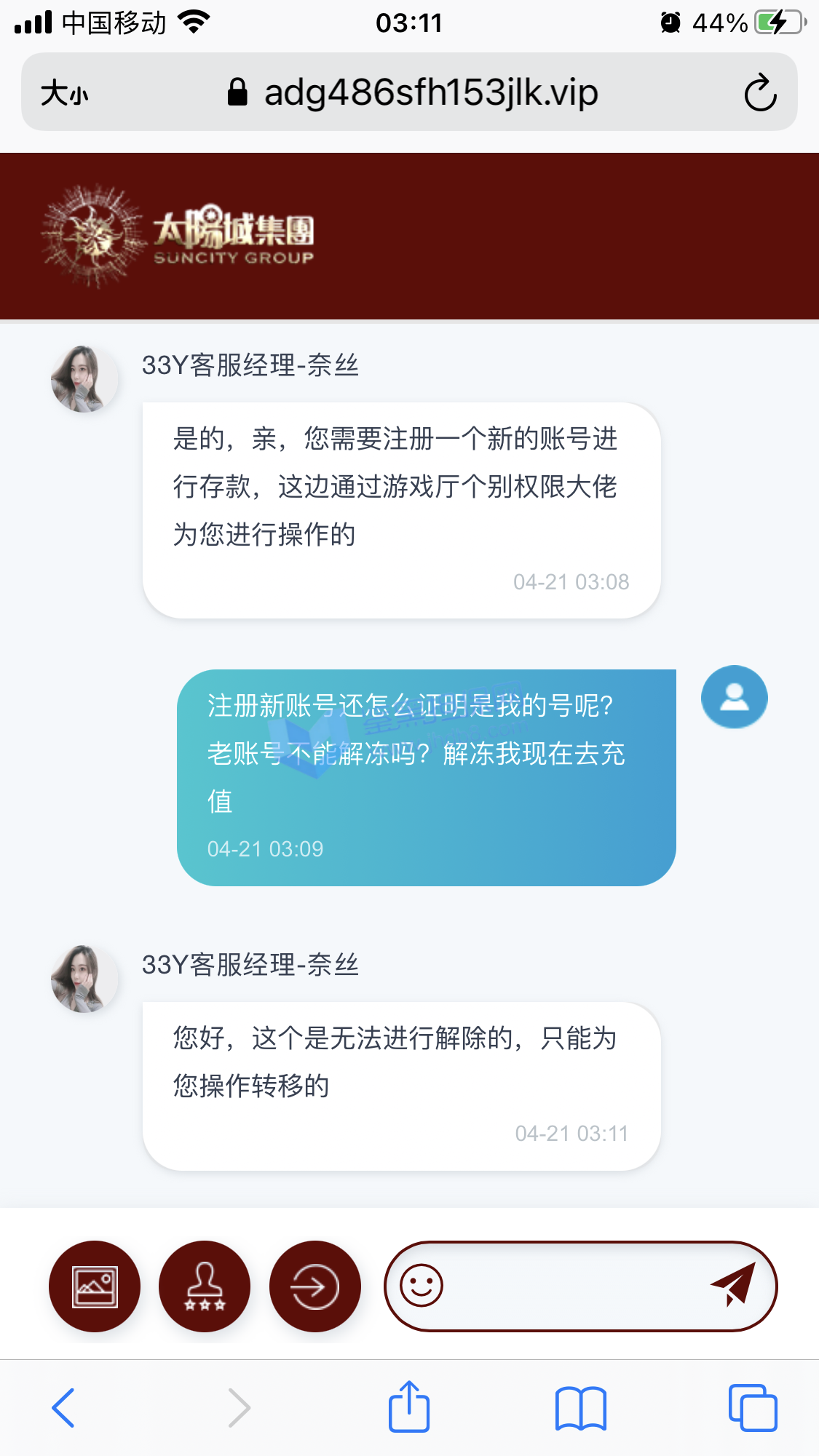Open Safari bookmarks

(x=580, y=1407)
